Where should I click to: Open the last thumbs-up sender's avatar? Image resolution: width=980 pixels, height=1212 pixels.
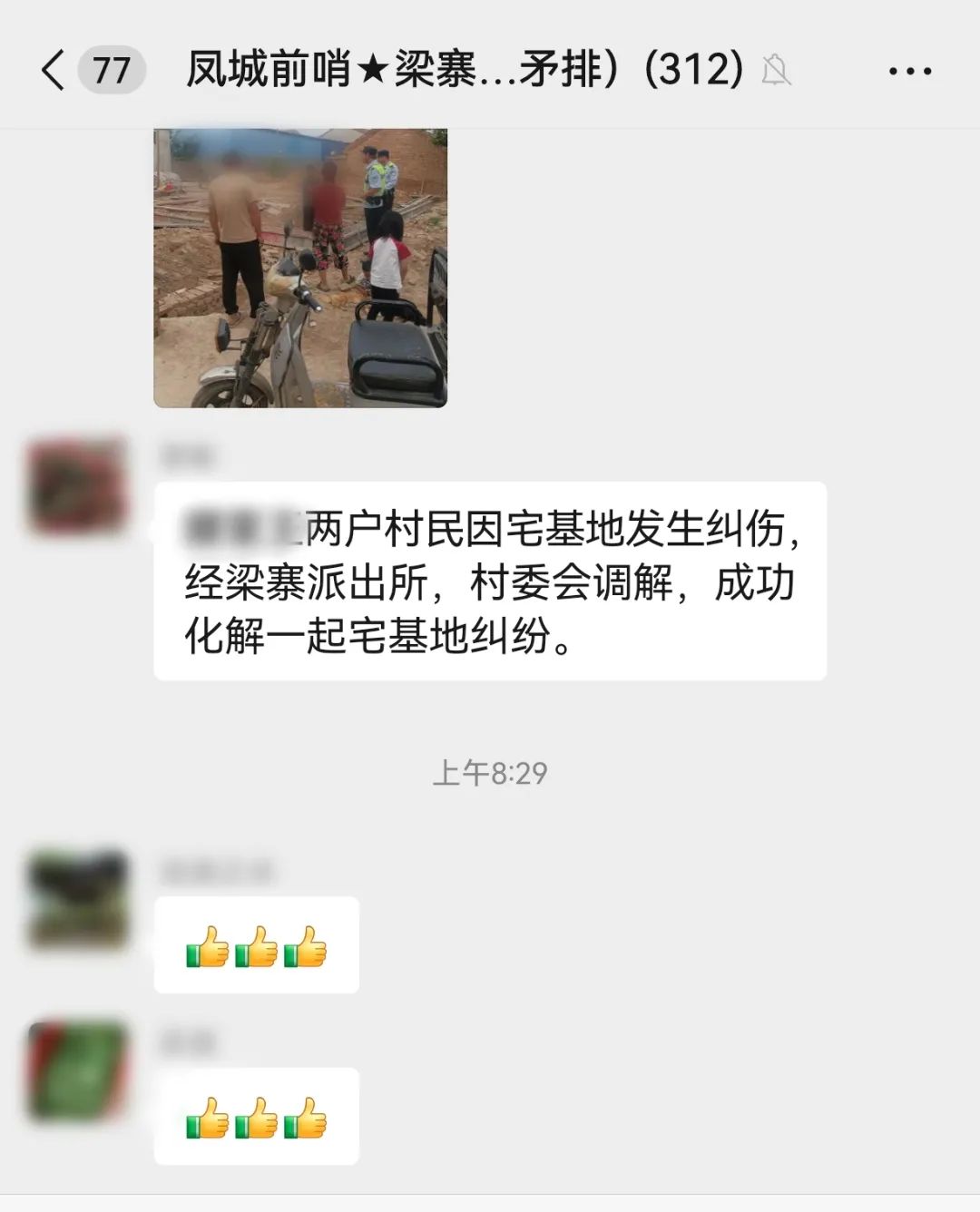[77, 1070]
